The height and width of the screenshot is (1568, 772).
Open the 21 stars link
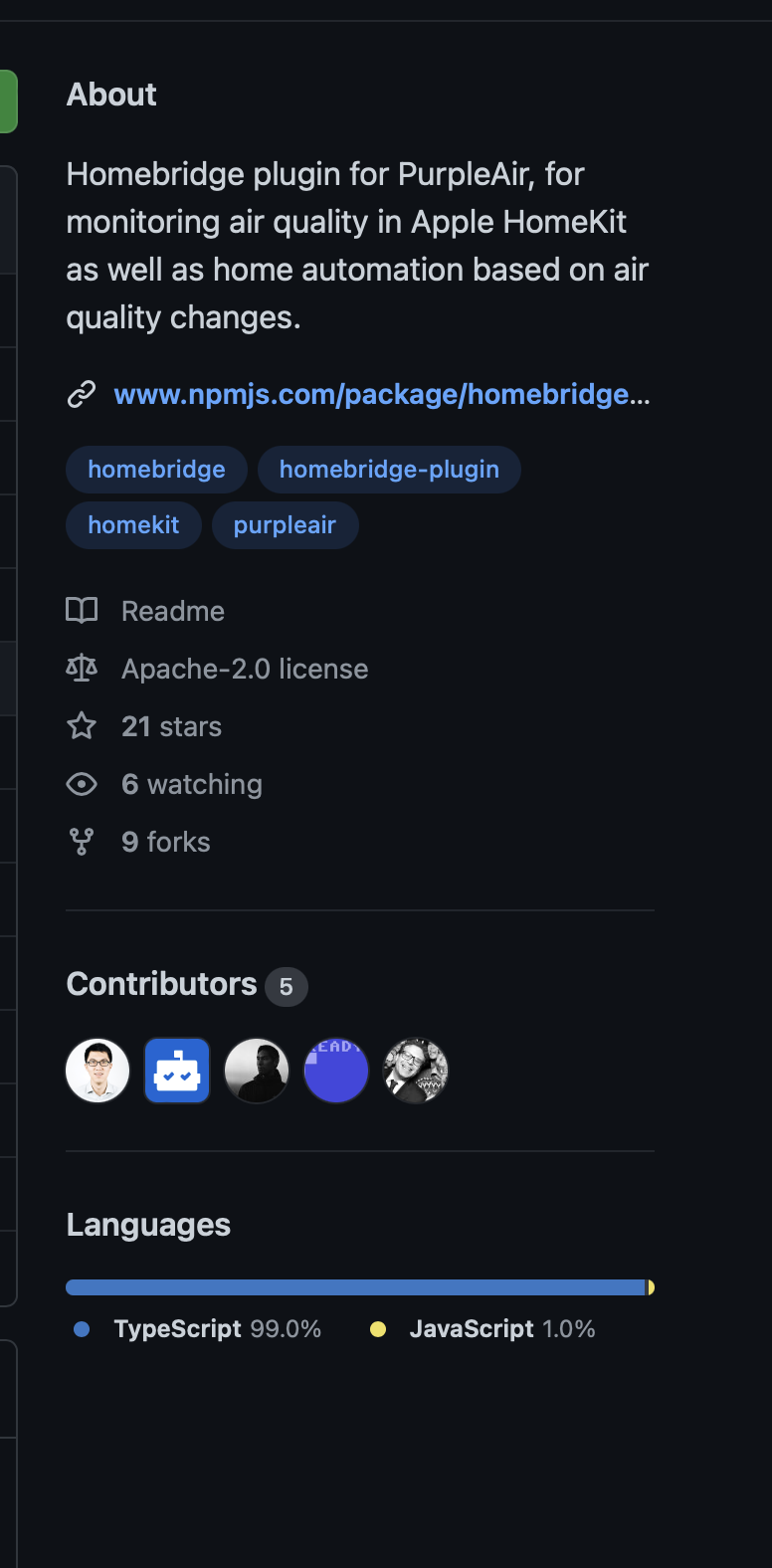point(171,725)
